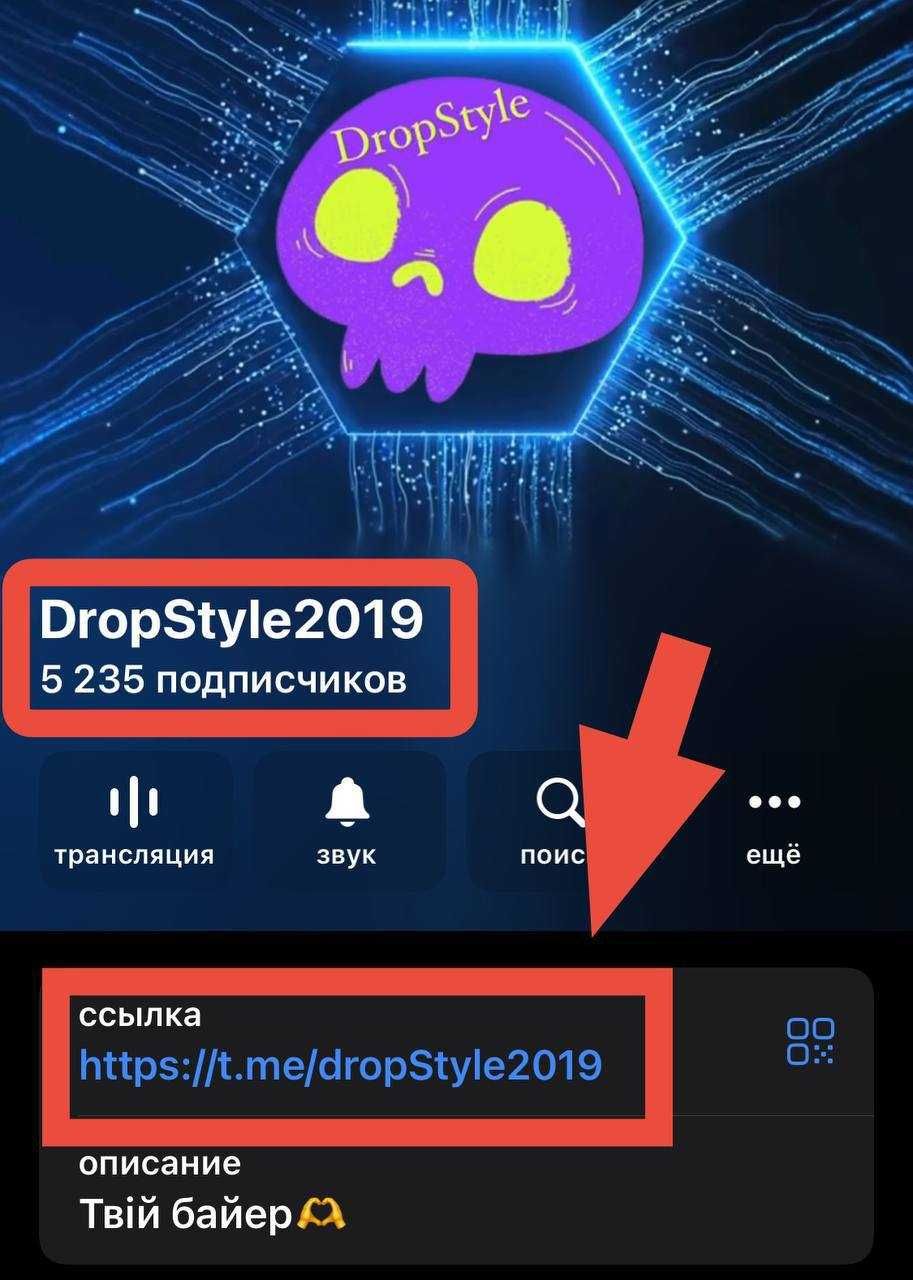The image size is (913, 1280).
Task: Open the t.me/dropStyle2019 channel link
Action: [x=340, y=1065]
